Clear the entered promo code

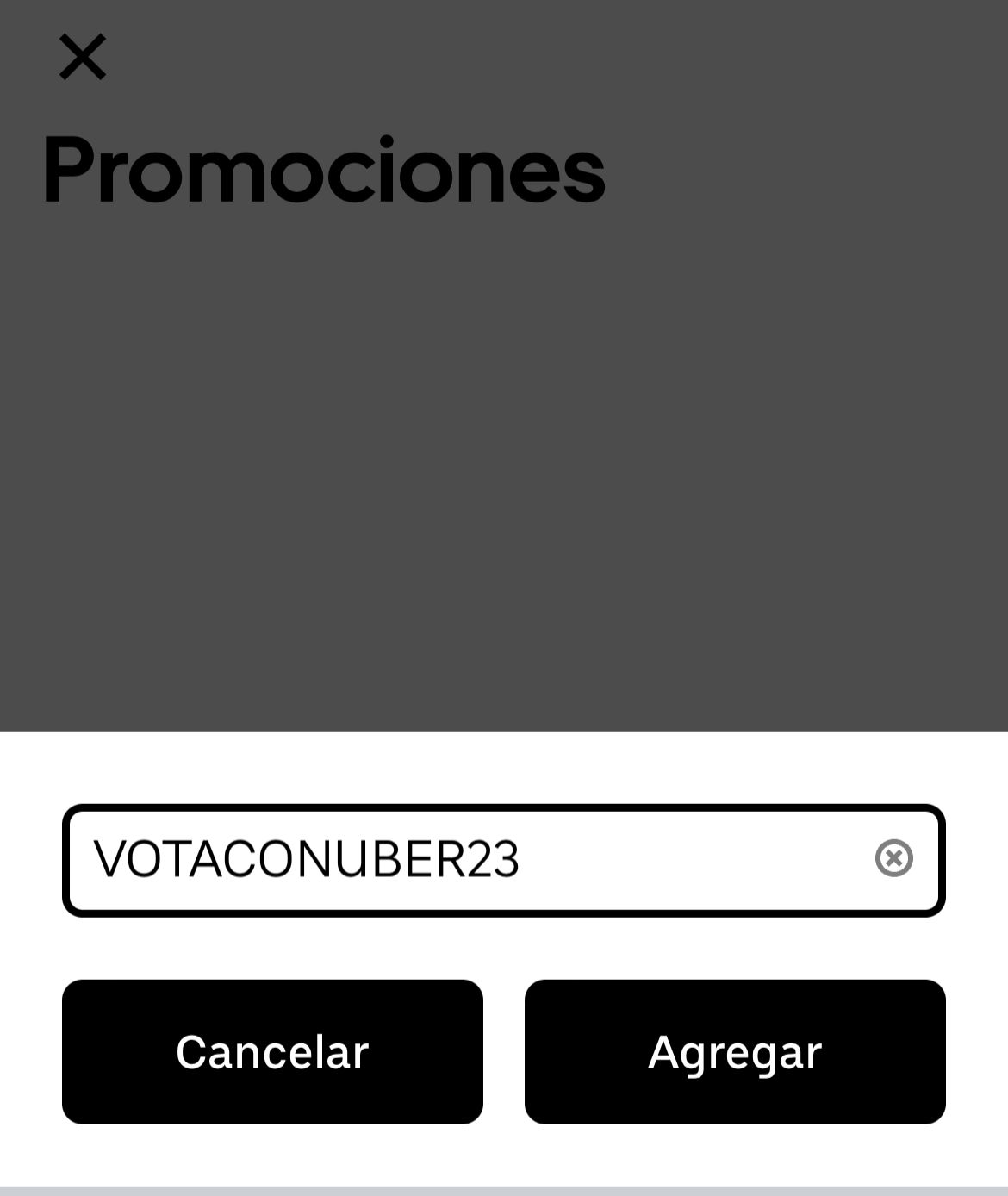[x=893, y=858]
